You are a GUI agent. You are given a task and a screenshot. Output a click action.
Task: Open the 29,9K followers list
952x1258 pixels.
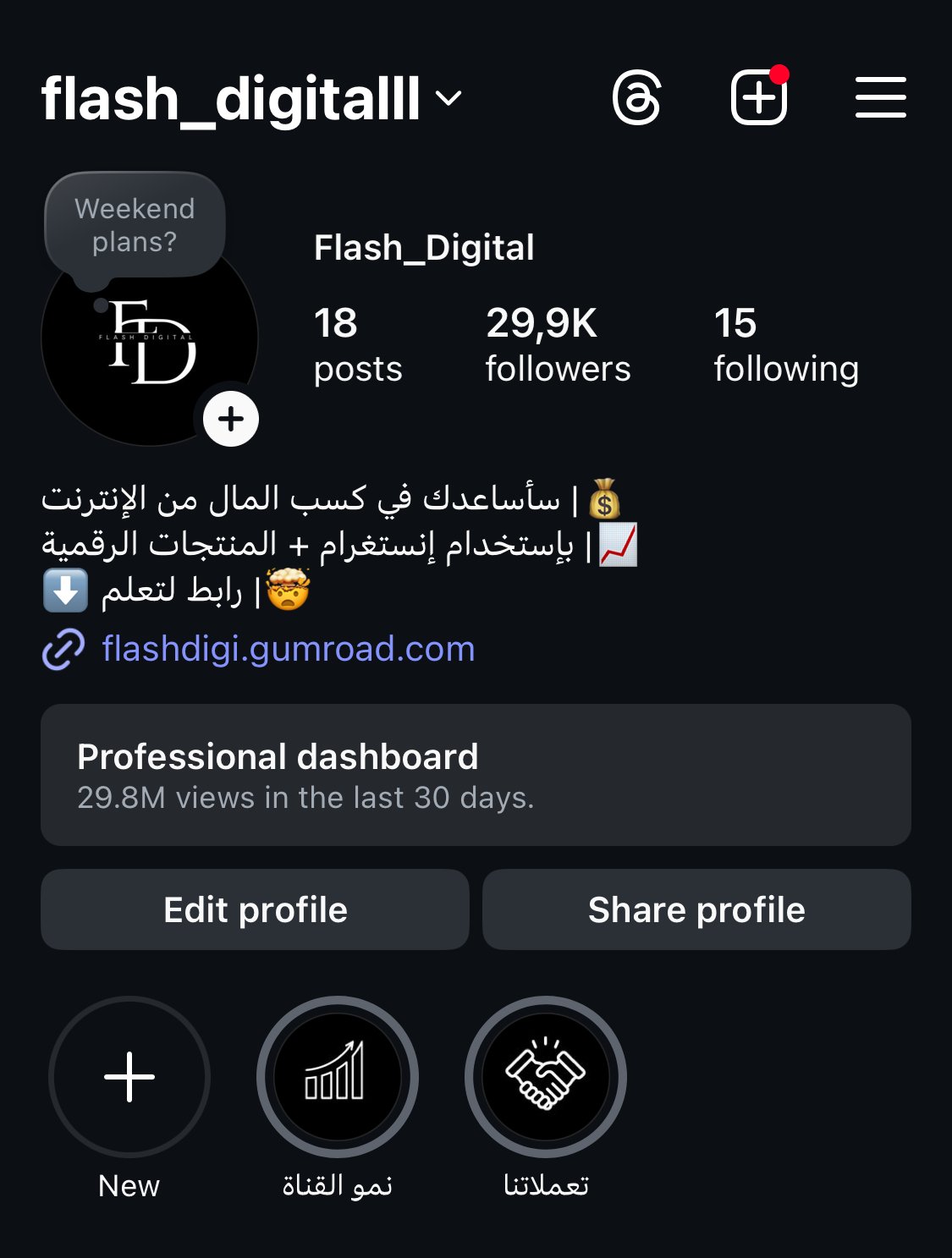[558, 345]
